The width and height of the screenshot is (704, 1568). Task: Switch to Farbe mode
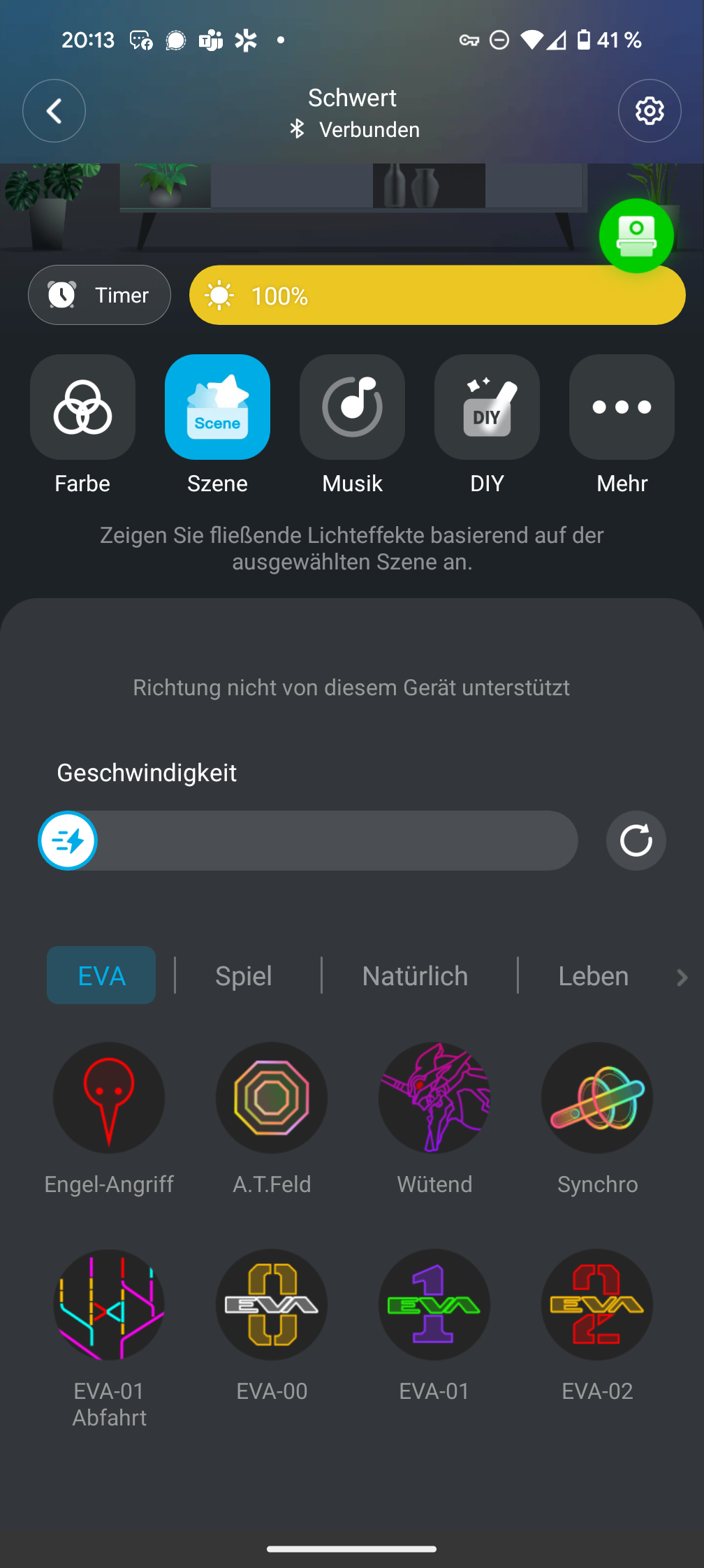pos(82,407)
